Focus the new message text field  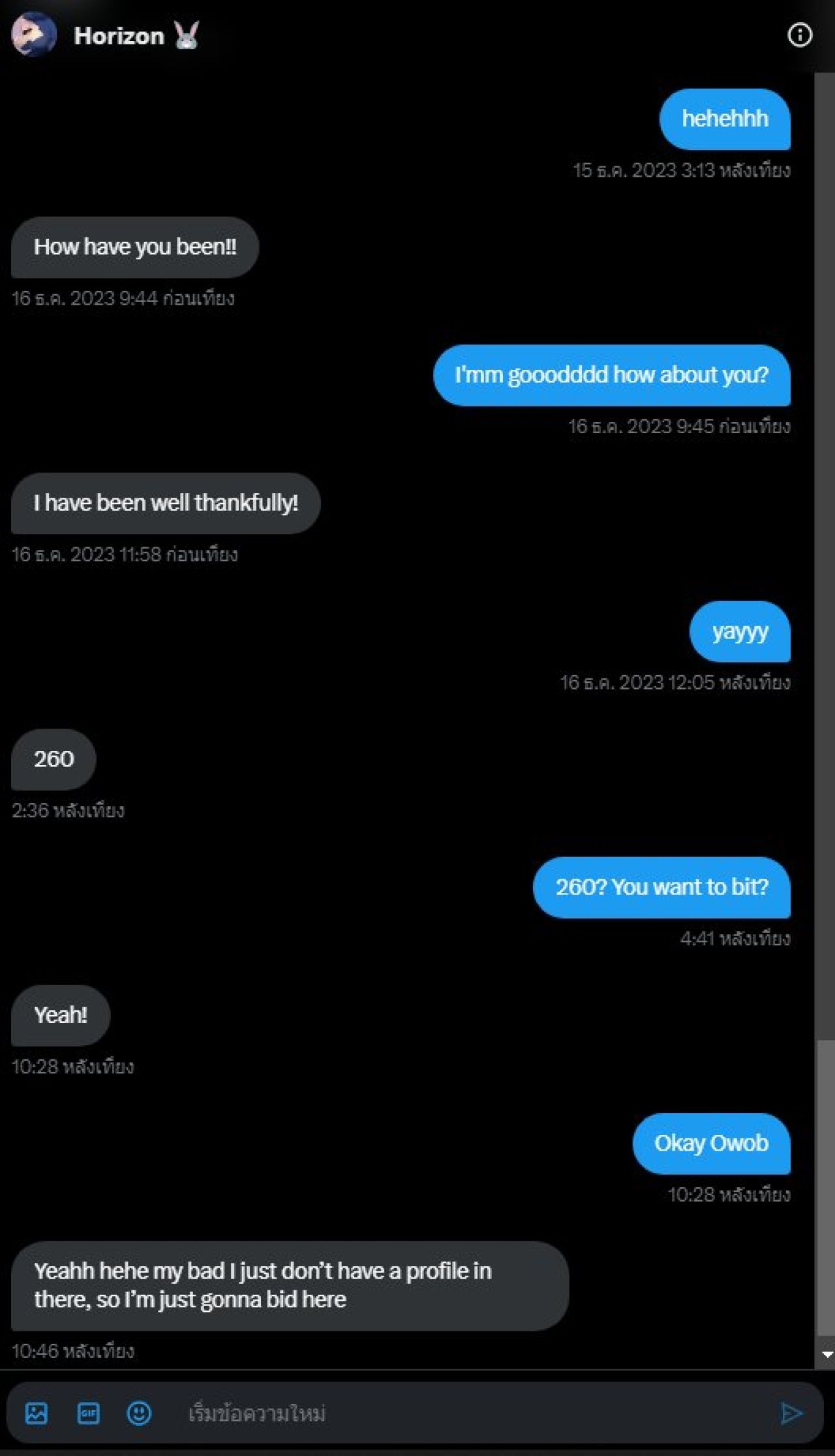457,1413
